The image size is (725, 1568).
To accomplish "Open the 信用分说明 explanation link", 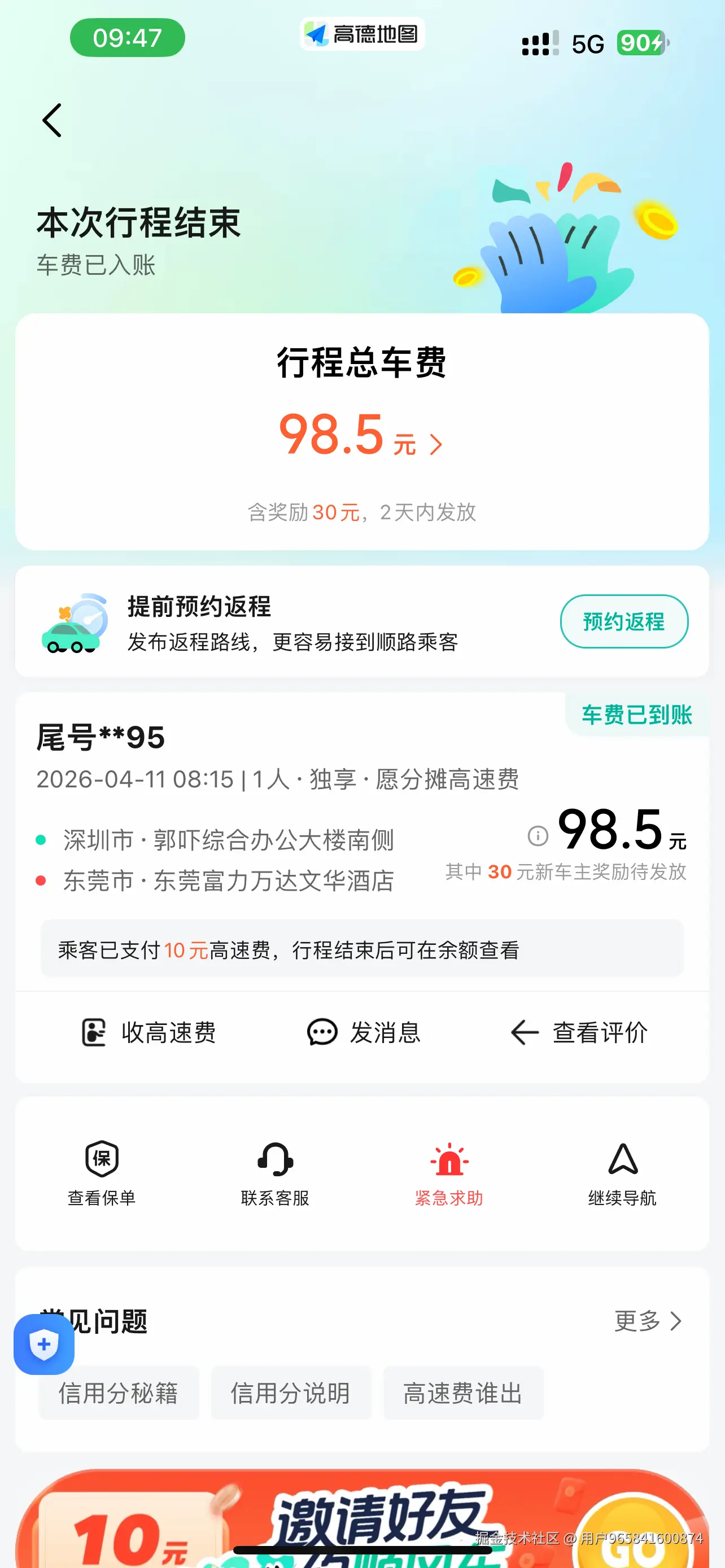I will tap(291, 1394).
